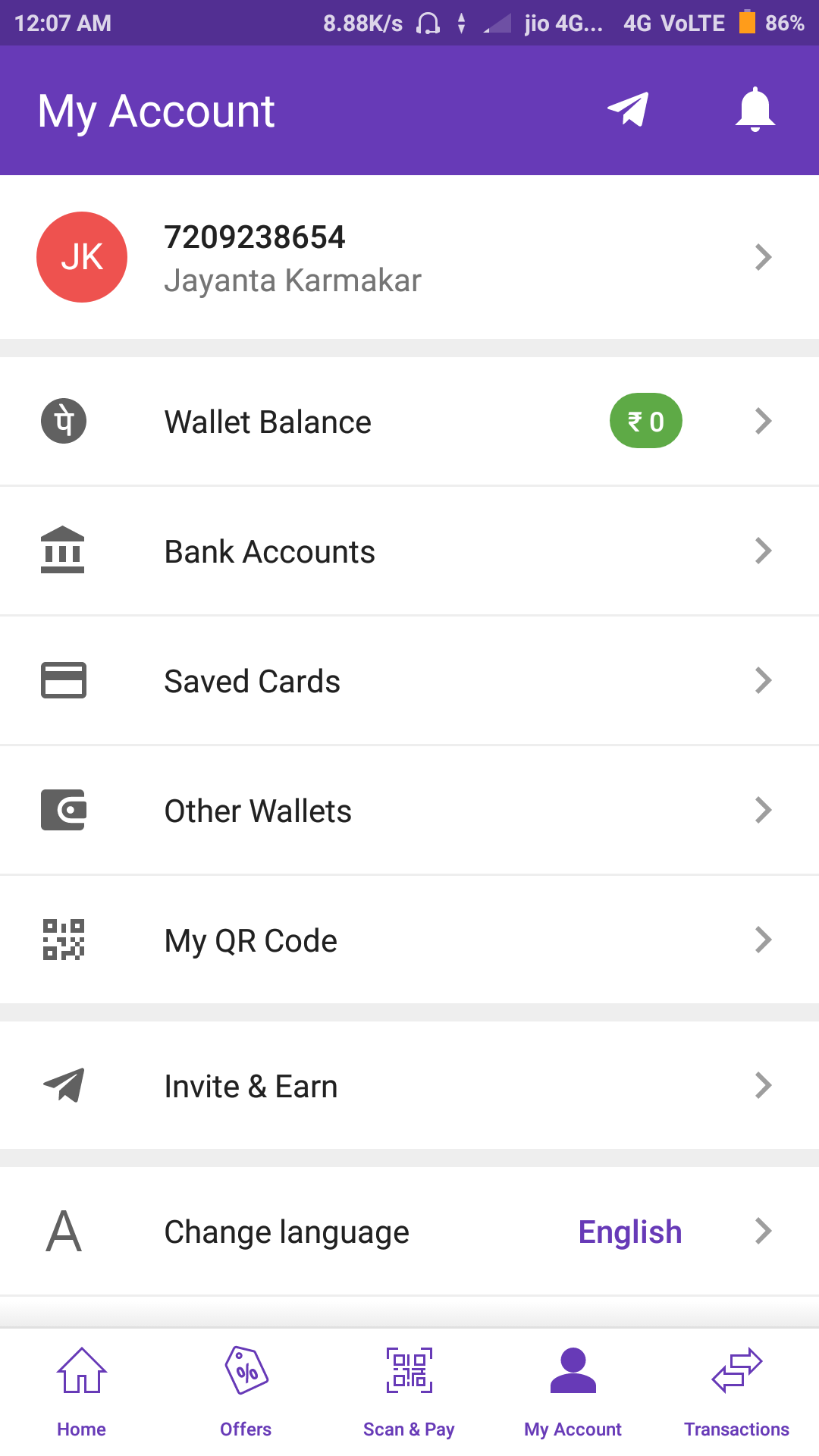The image size is (819, 1456).
Task: Open the notifications bell
Action: (x=755, y=110)
